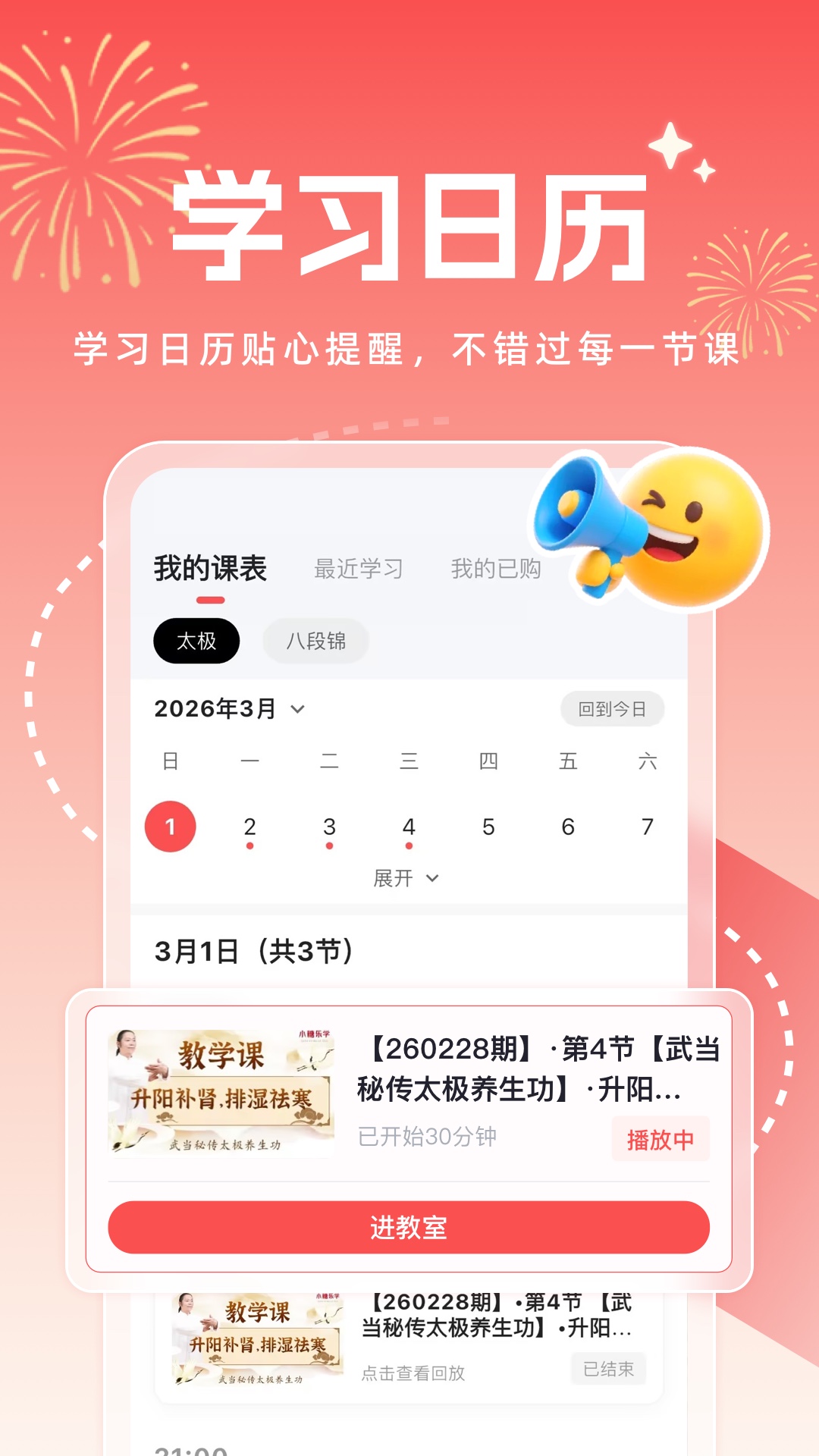
Task: Select date 2 with the red dot
Action: coord(251,825)
